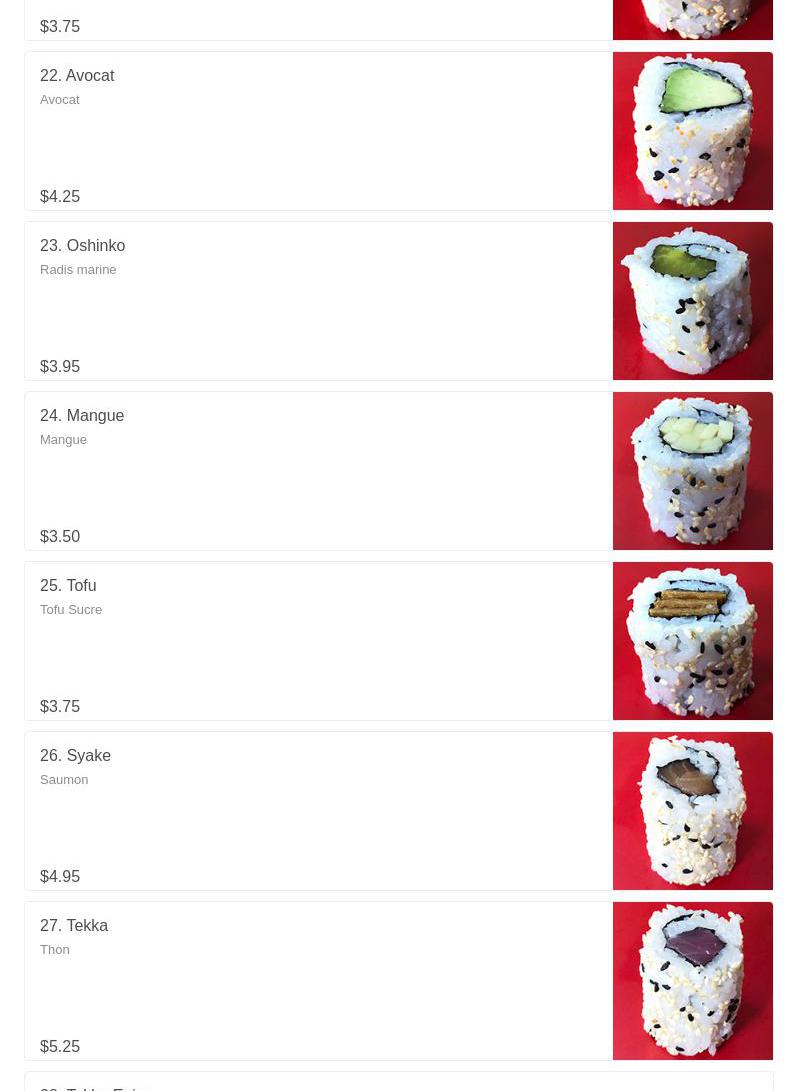This screenshot has width=785, height=1091.
Task: Choose the 24. Mangue roll
Action: coord(82,416)
